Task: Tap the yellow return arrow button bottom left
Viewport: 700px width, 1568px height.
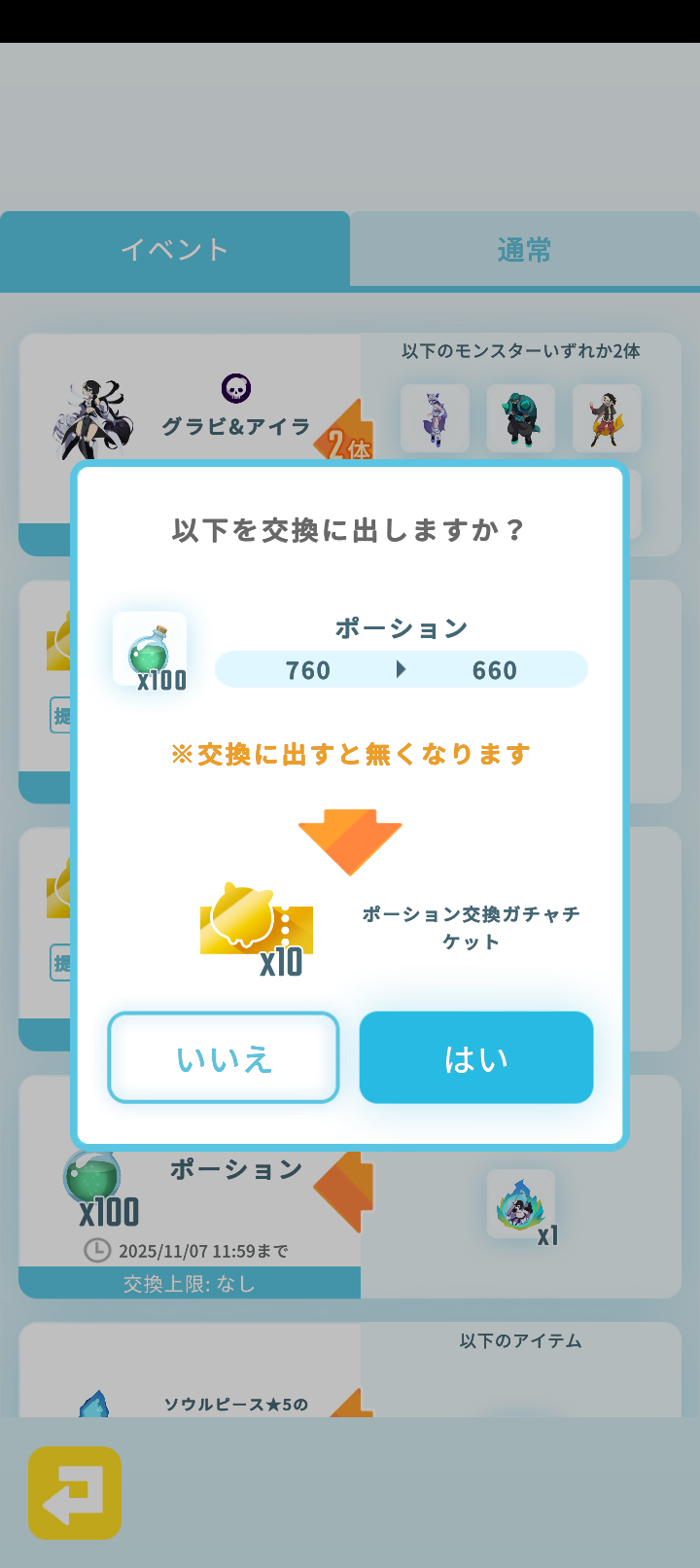Action: pyautogui.click(x=75, y=1494)
